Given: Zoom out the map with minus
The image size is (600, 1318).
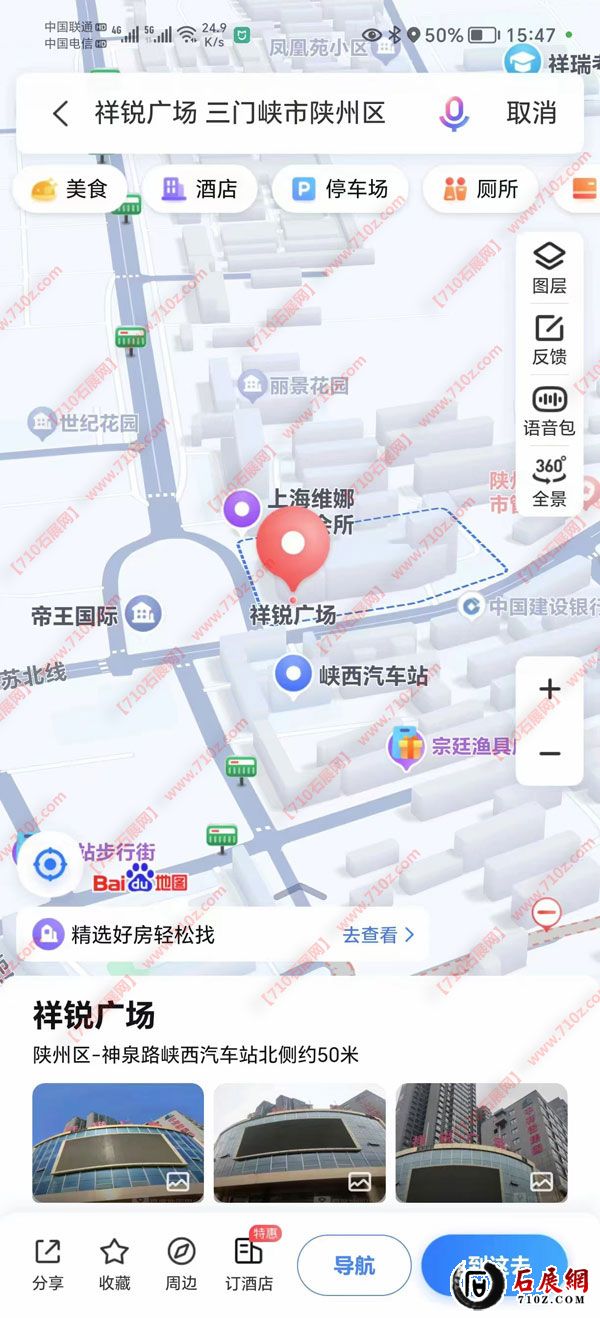Looking at the screenshot, I should (x=549, y=754).
